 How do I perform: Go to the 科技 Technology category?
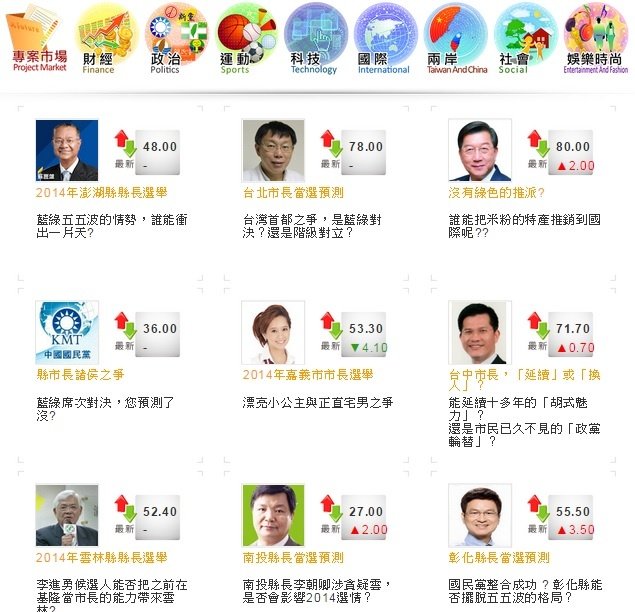(313, 40)
